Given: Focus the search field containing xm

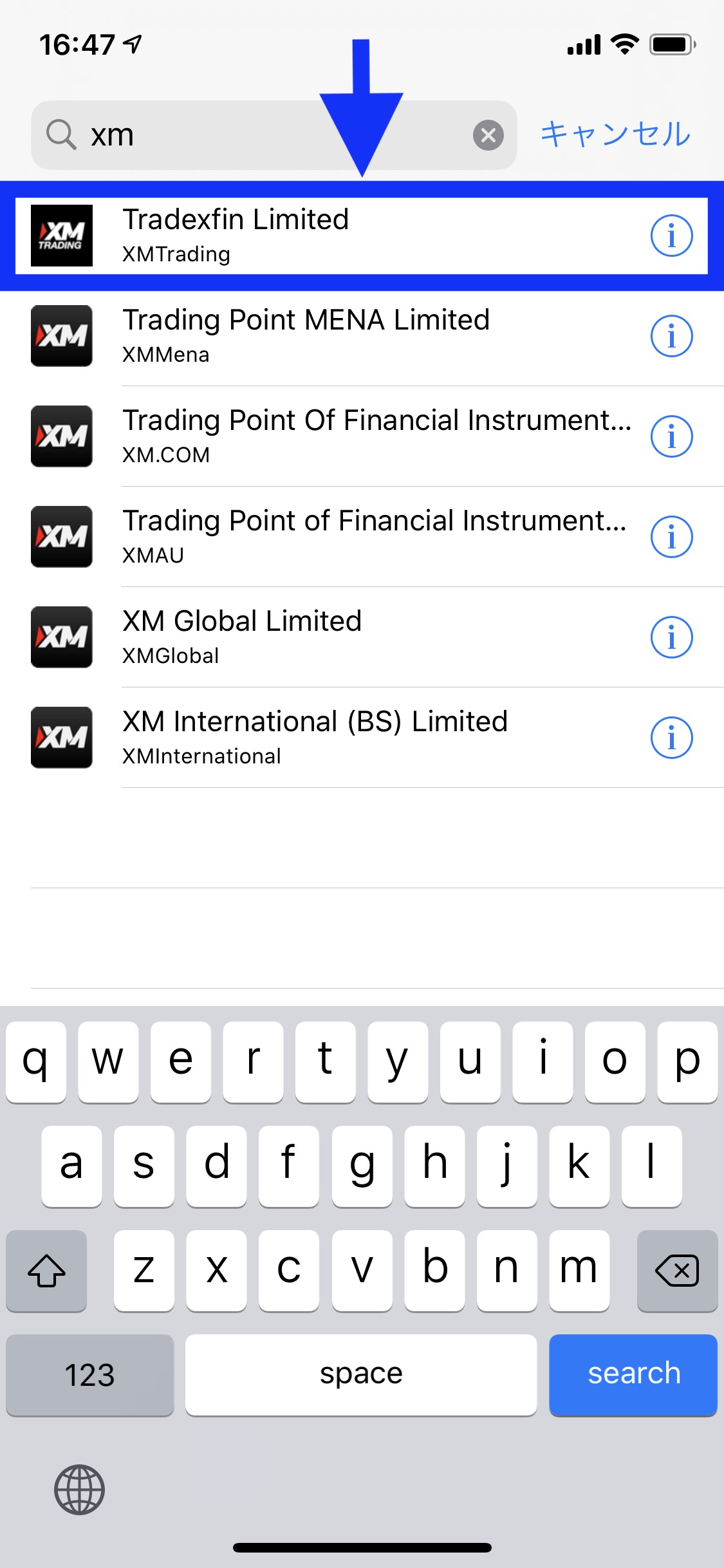Looking at the screenshot, I should coord(274,135).
